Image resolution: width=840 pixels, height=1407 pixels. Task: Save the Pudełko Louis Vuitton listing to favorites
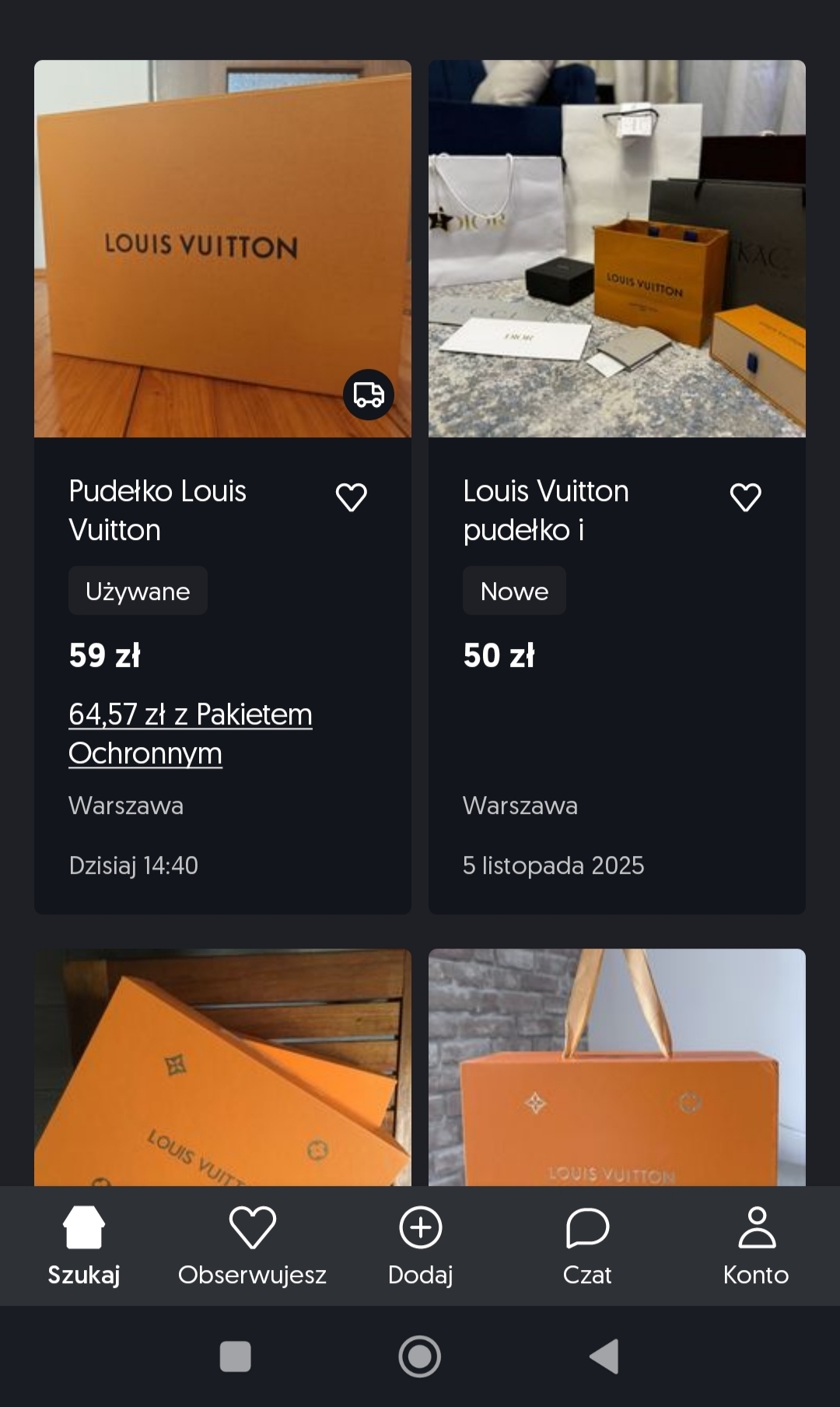pos(351,497)
